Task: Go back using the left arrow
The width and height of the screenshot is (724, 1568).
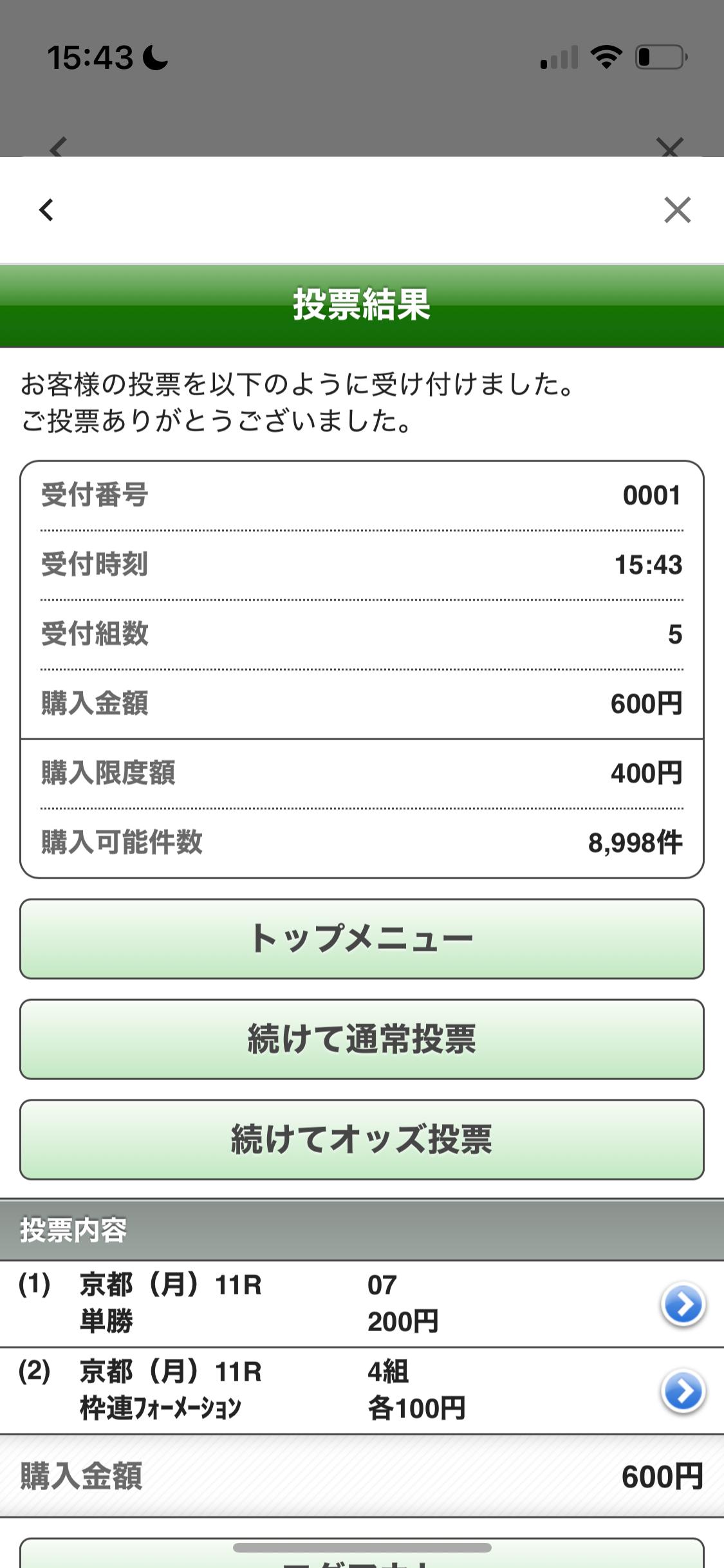Action: [x=46, y=210]
